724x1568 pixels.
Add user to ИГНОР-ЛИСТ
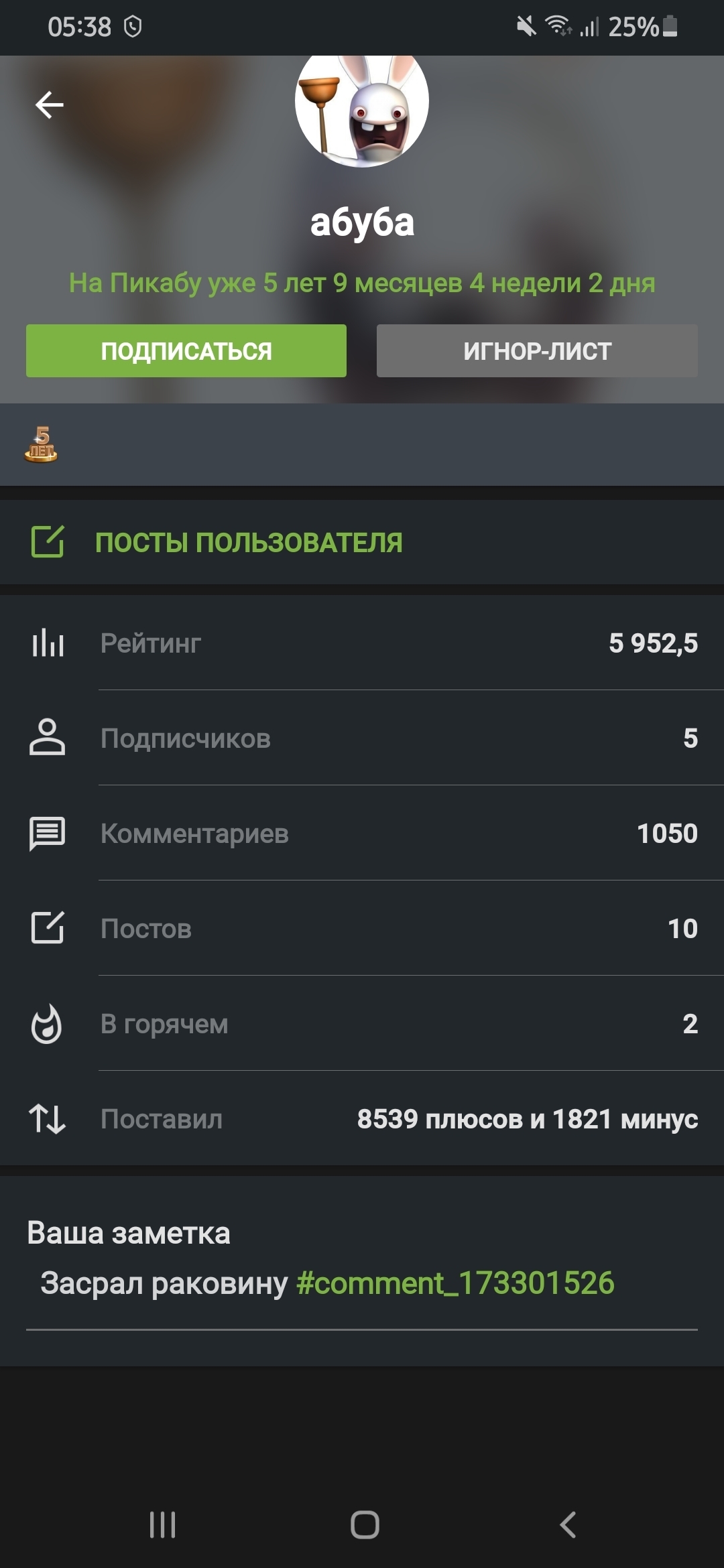click(537, 351)
